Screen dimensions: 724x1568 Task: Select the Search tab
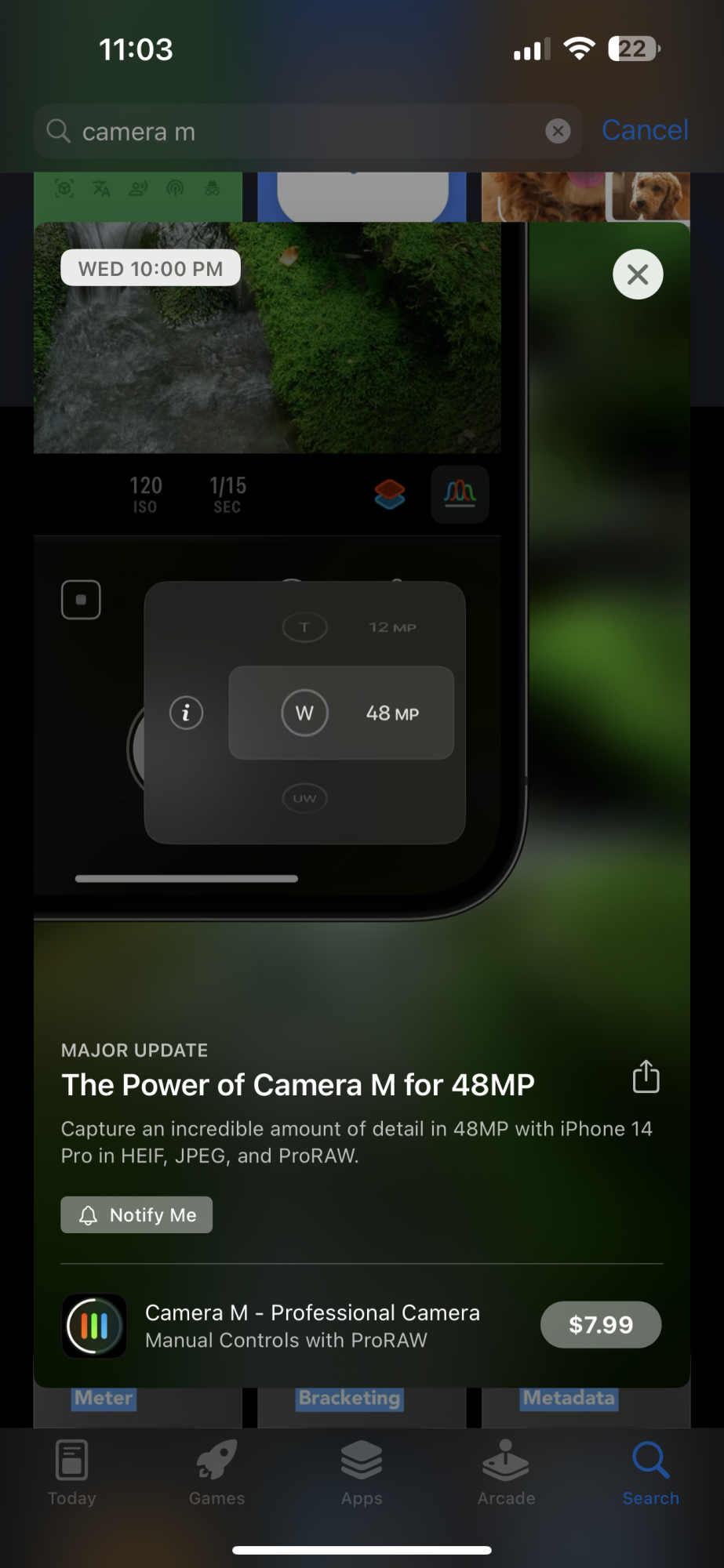coord(650,1473)
